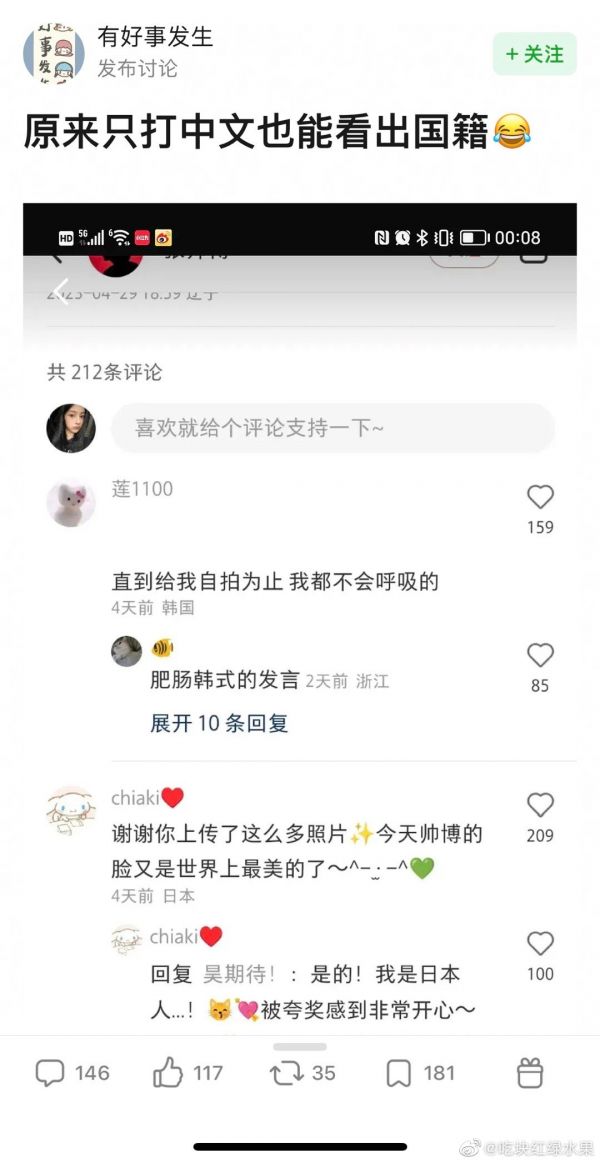Open the gift icon in bottom bar
600x1163 pixels.
530,1073
